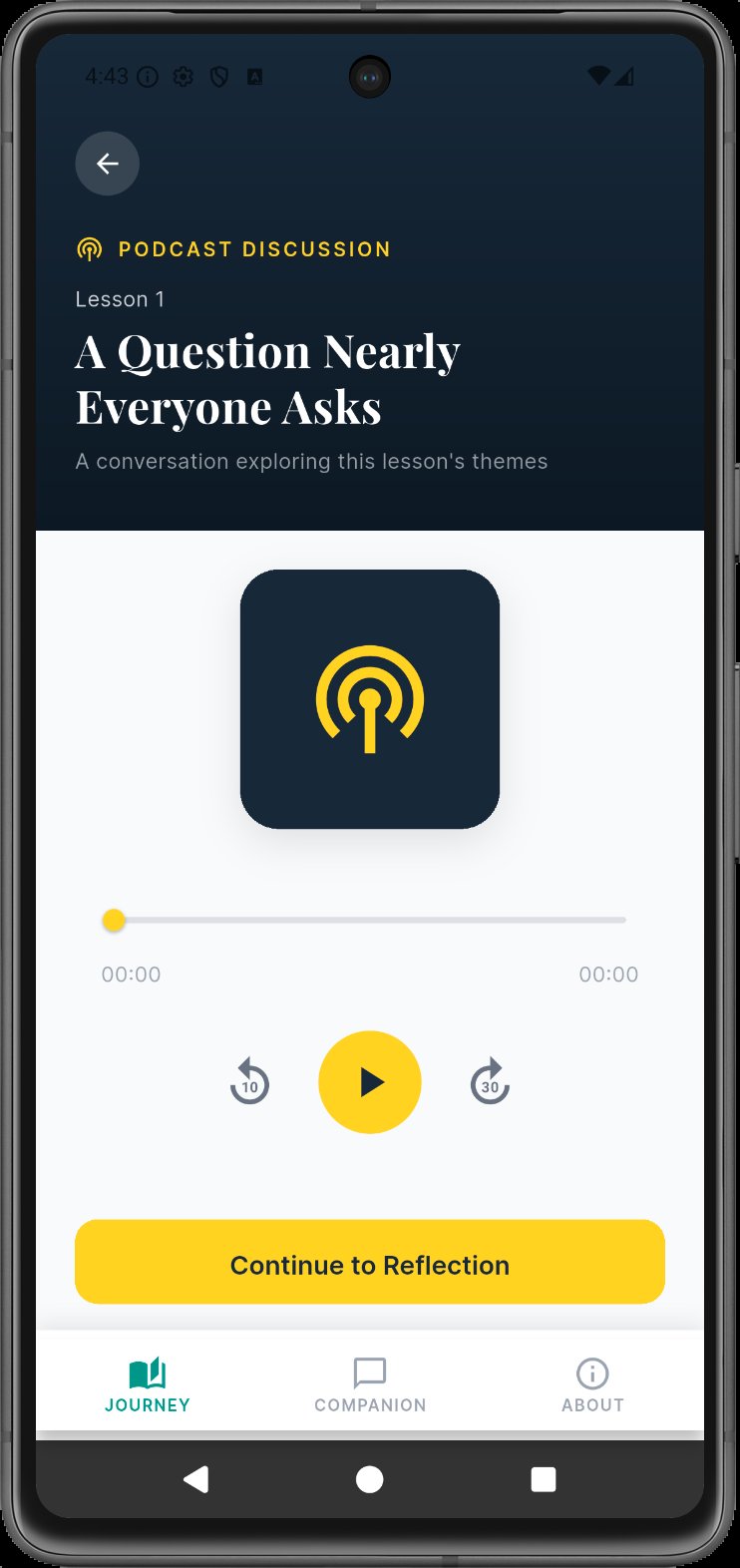Tap the 00:00 elapsed time label
740x1568 pixels.
click(x=131, y=975)
